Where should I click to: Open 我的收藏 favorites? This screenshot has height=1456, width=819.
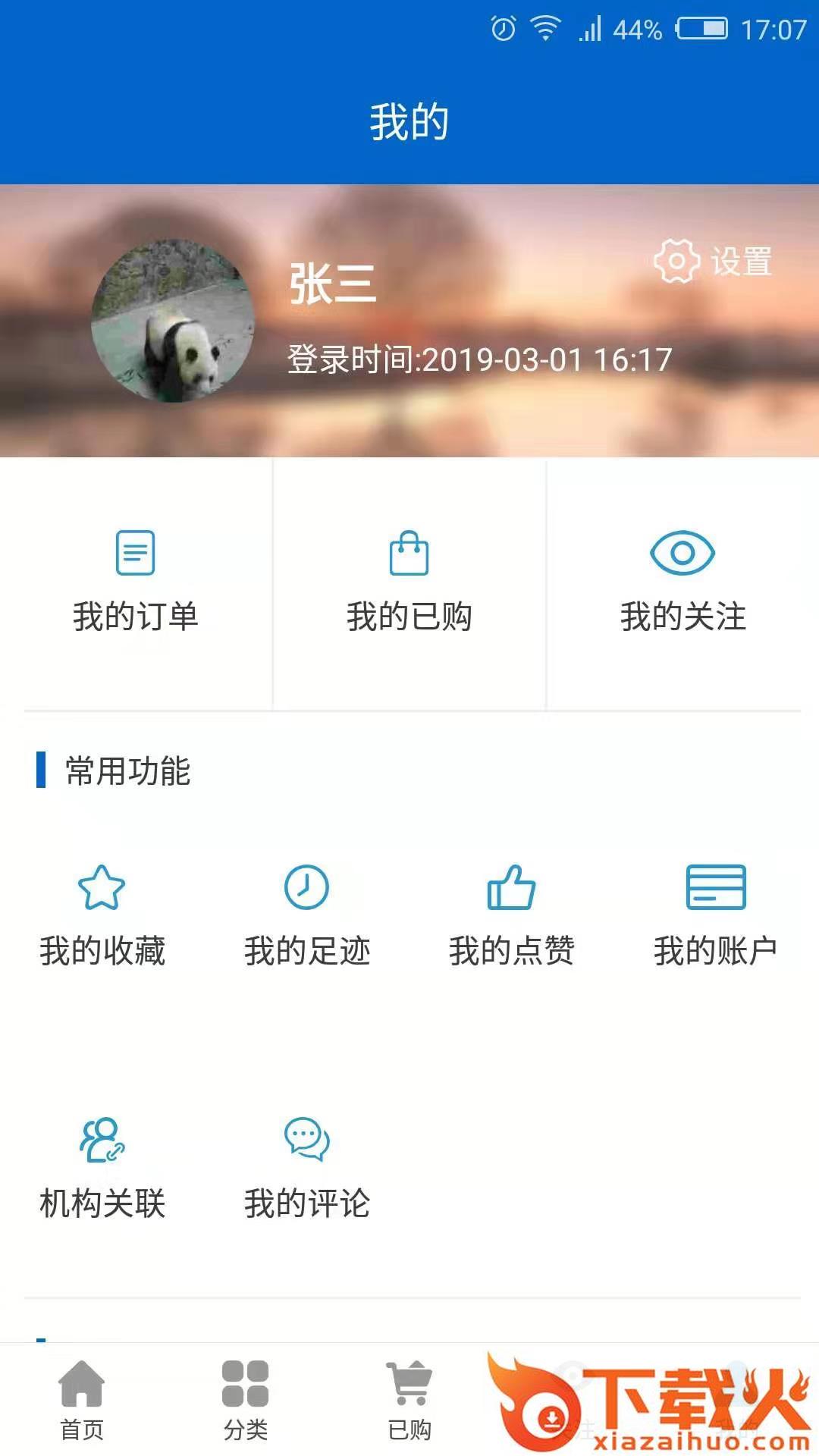click(x=102, y=916)
